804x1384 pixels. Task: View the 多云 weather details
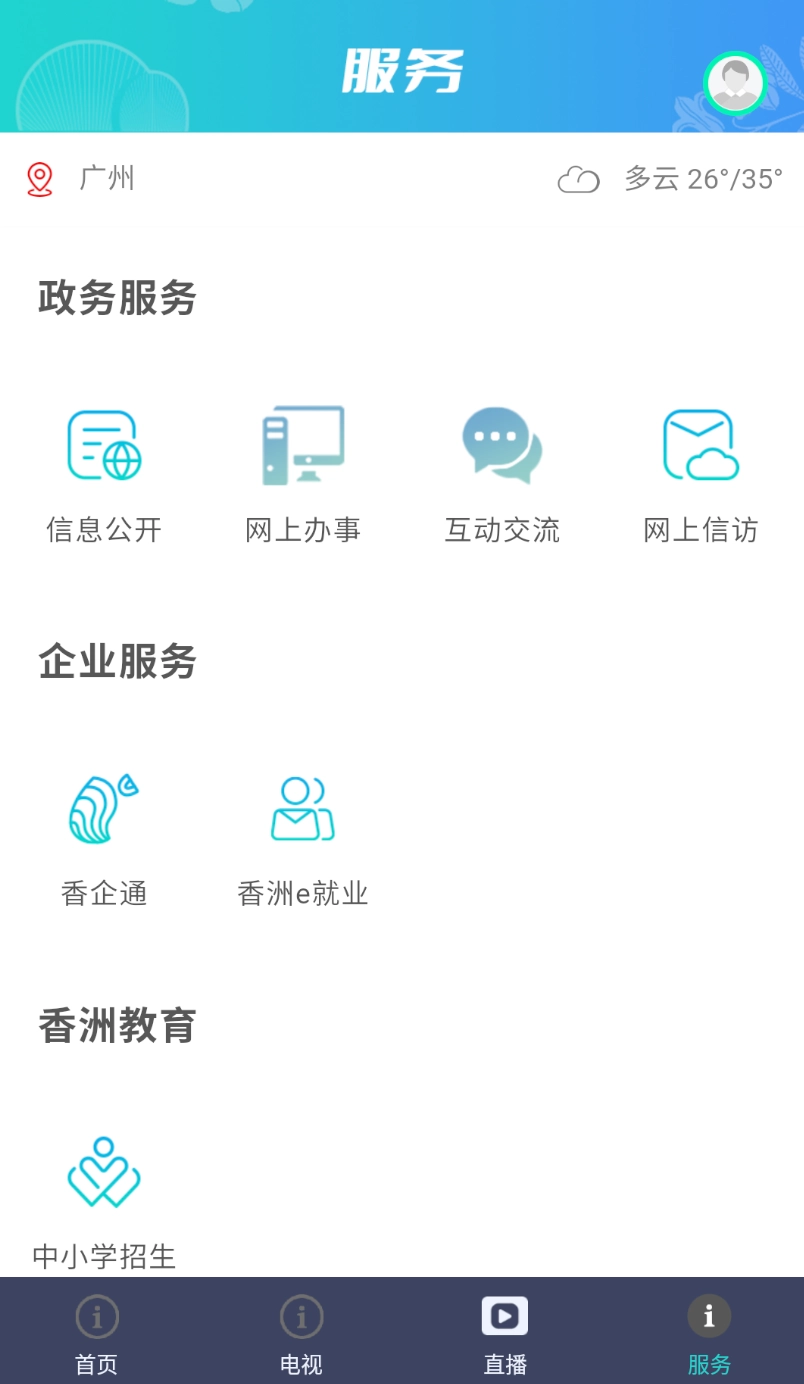[670, 179]
